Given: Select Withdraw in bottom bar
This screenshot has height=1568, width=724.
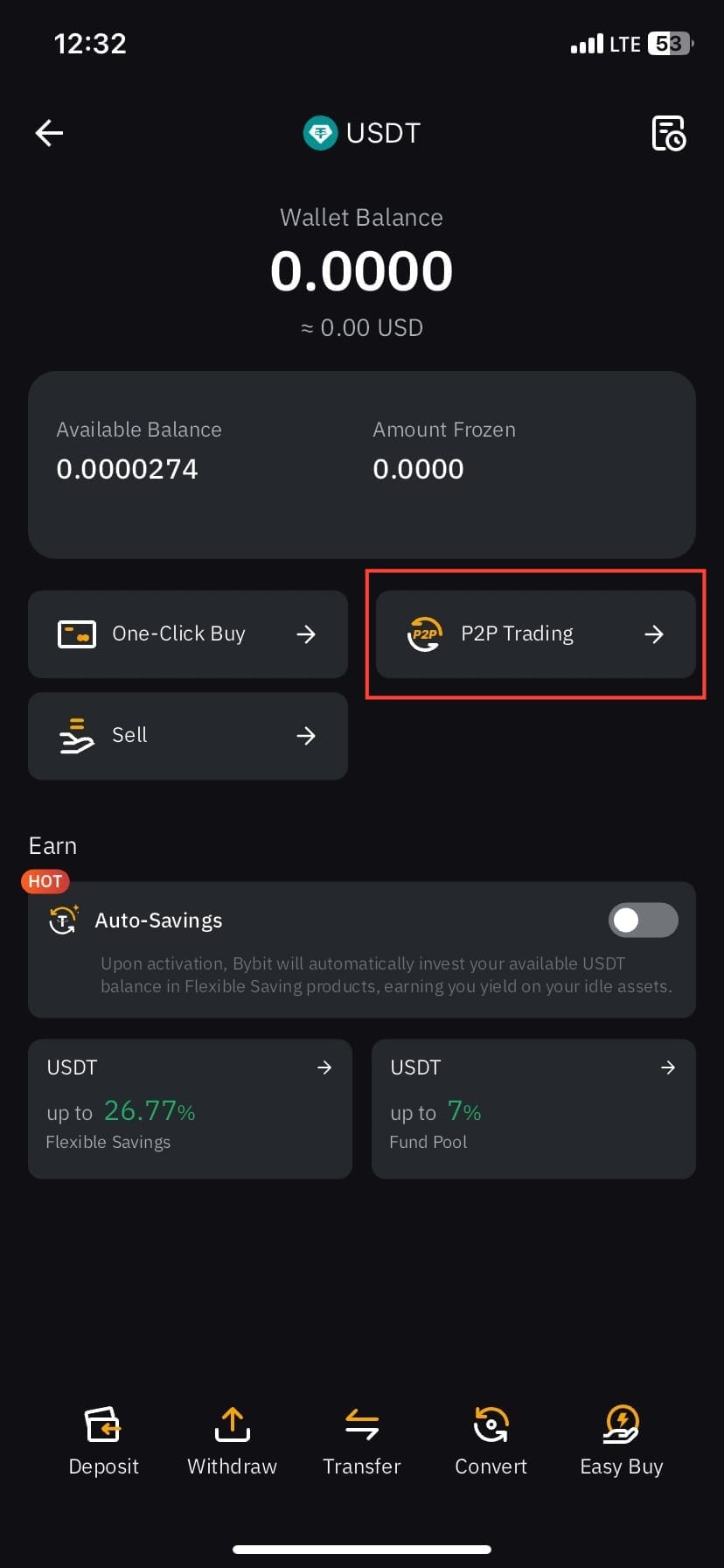Looking at the screenshot, I should pyautogui.click(x=232, y=1441).
